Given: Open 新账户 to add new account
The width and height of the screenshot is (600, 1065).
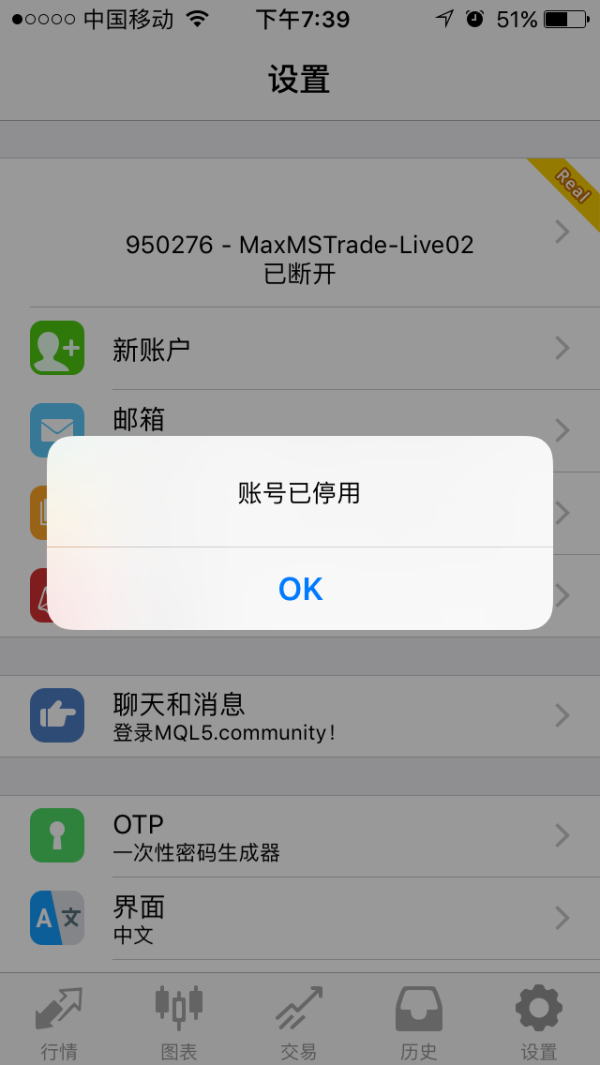Looking at the screenshot, I should (300, 348).
